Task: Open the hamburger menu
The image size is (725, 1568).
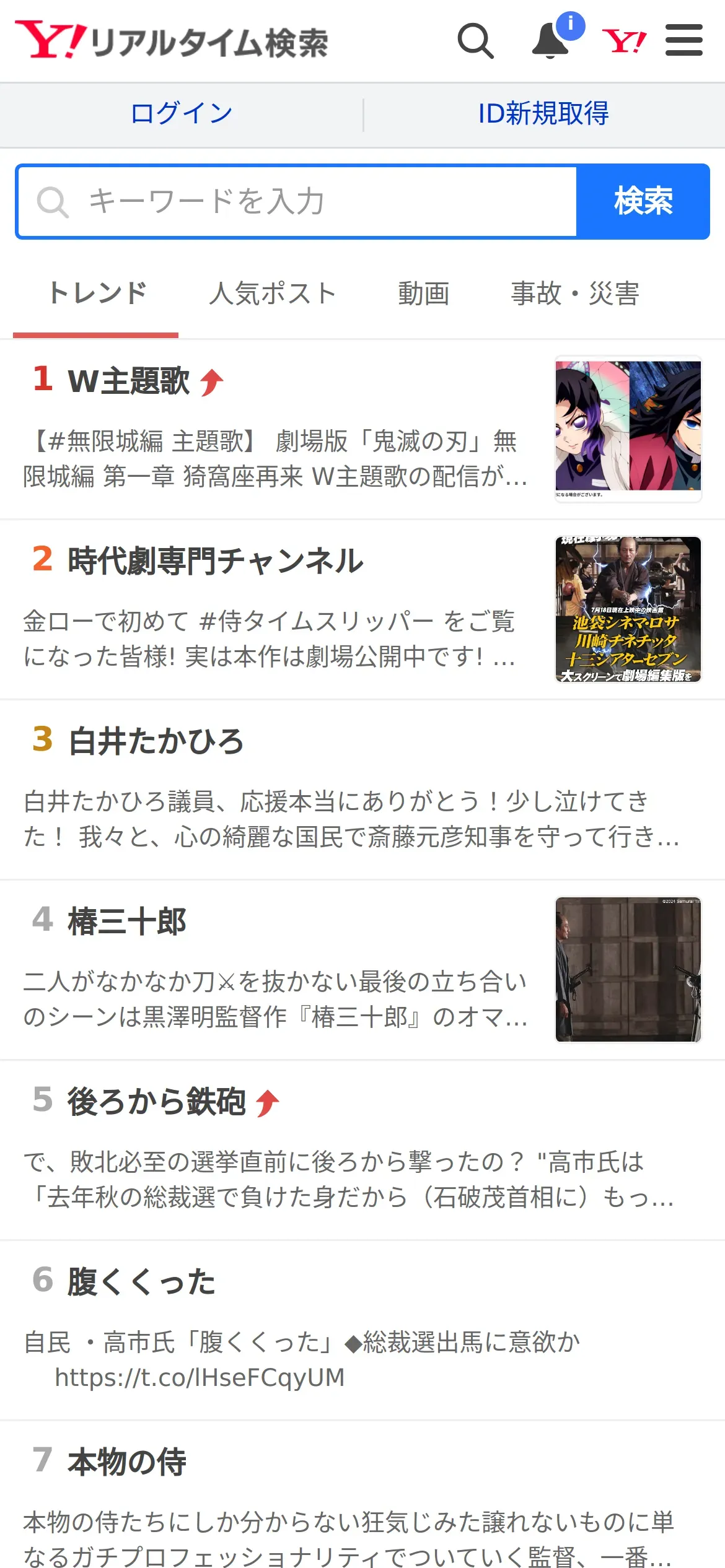Action: pos(684,41)
